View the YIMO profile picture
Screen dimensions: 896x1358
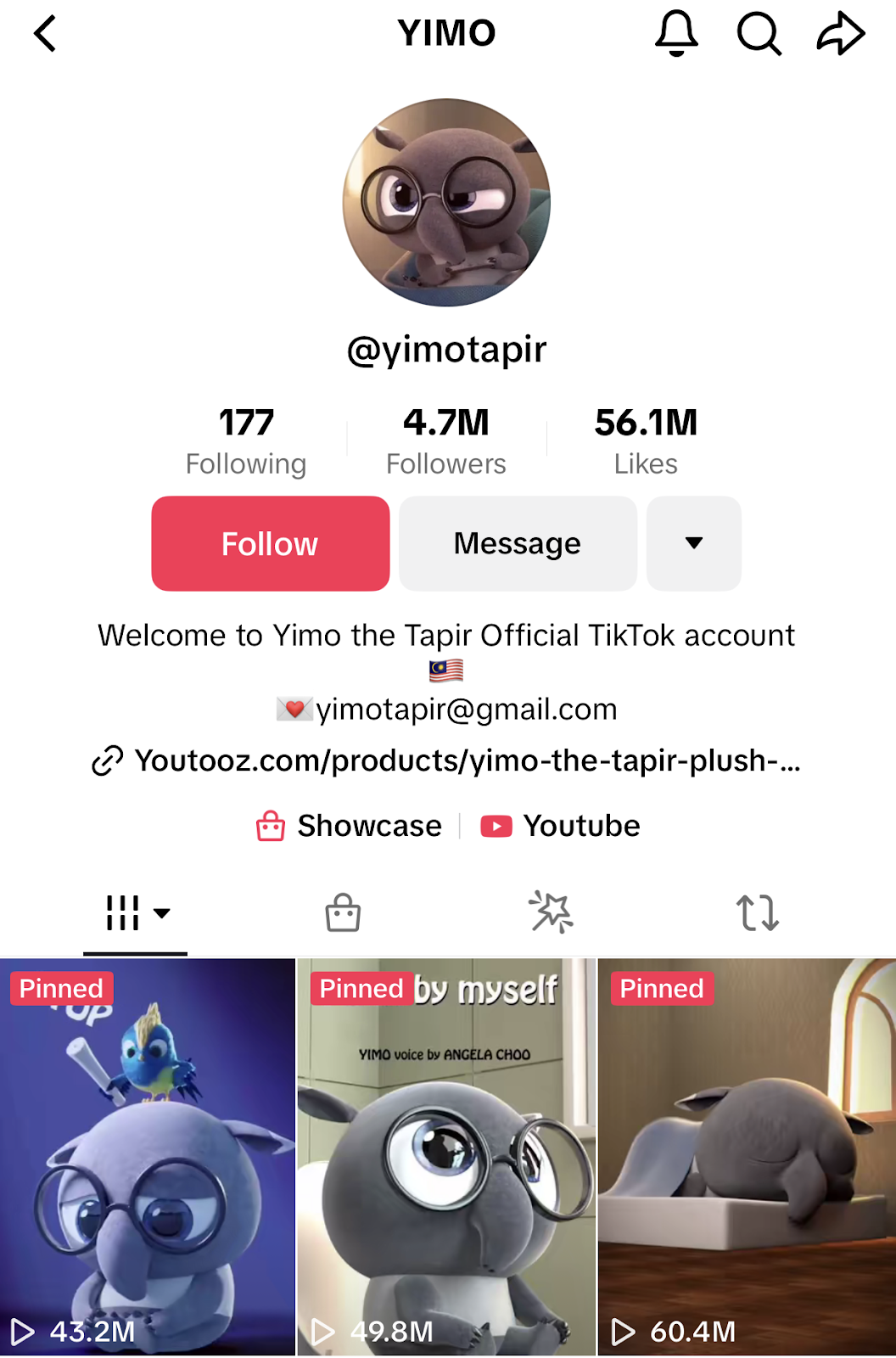click(x=447, y=202)
